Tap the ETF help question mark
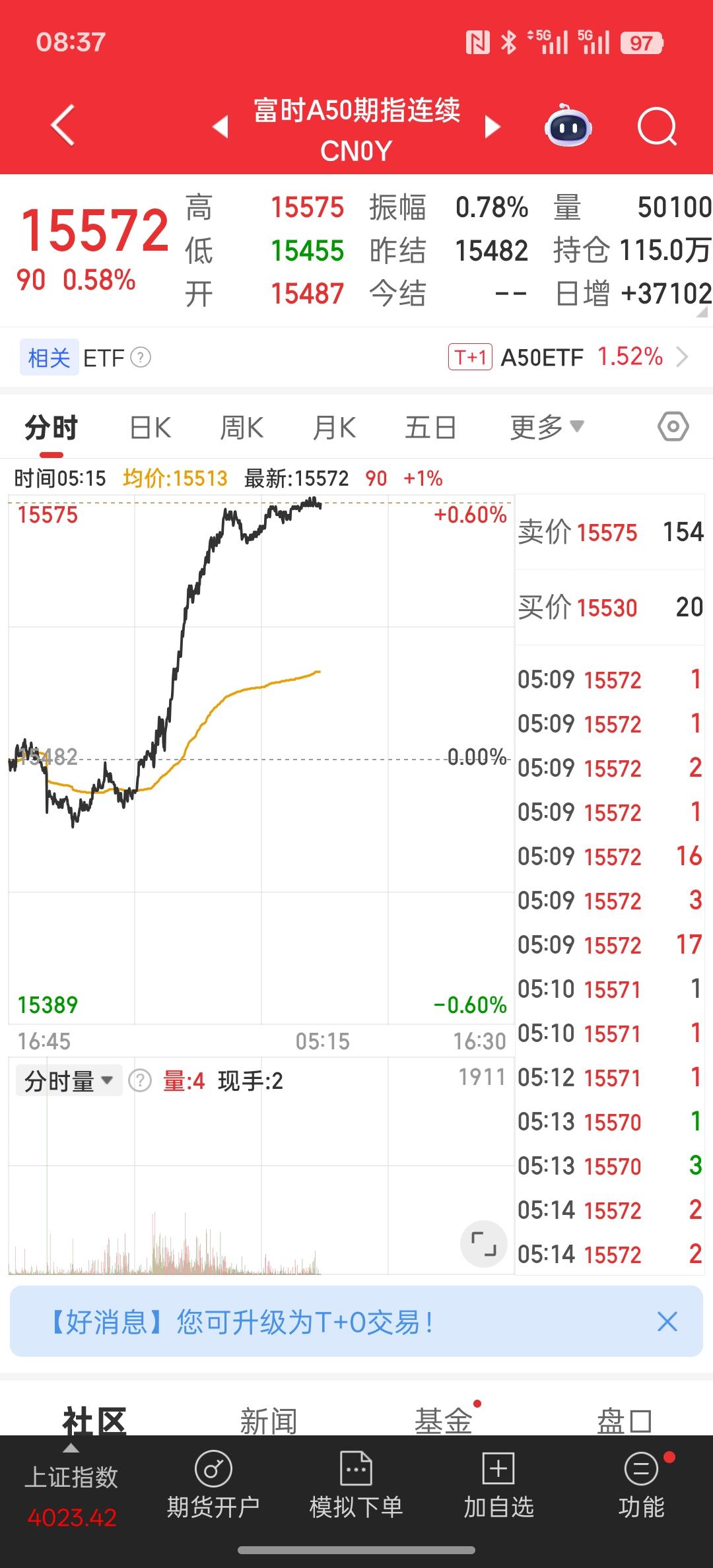The width and height of the screenshot is (713, 1568). (x=141, y=358)
